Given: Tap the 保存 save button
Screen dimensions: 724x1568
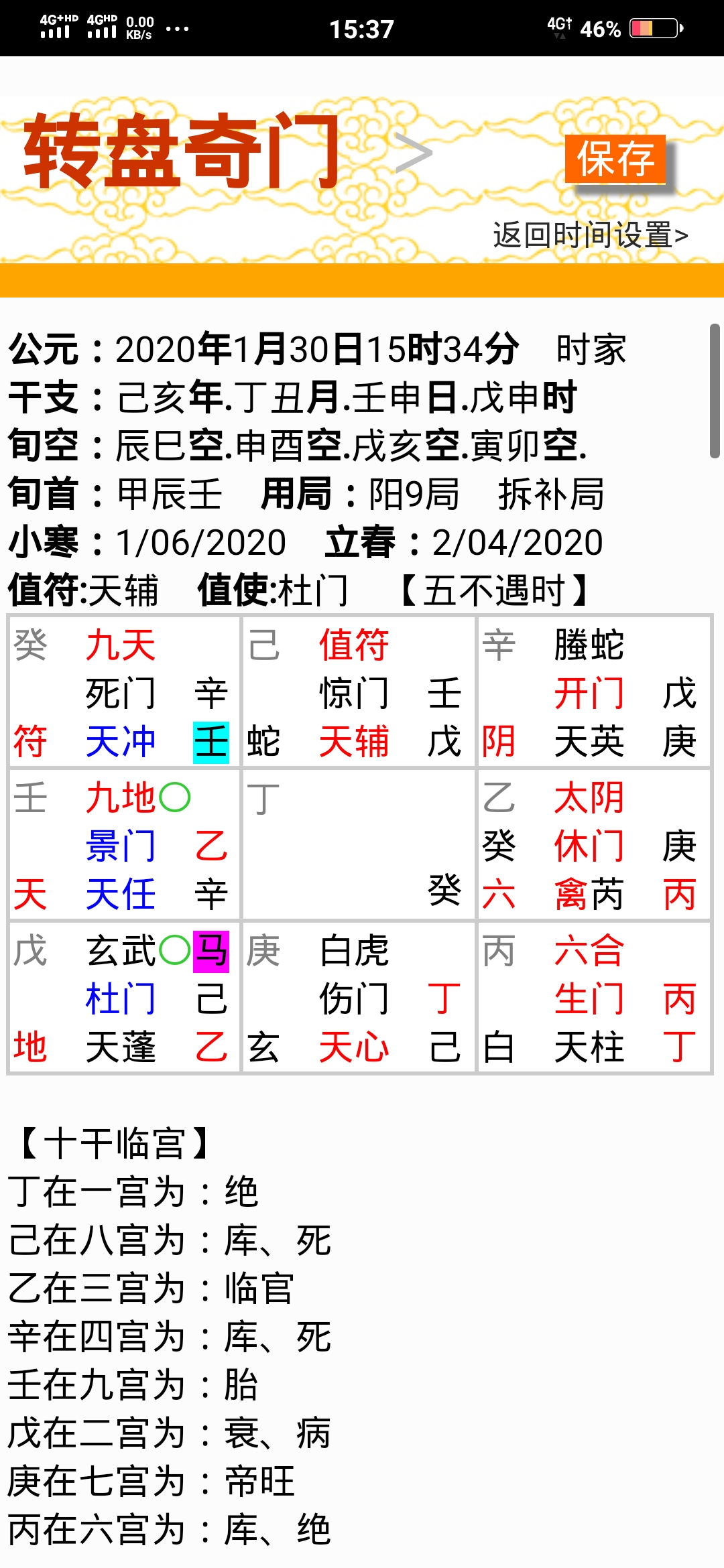Looking at the screenshot, I should pyautogui.click(x=615, y=159).
